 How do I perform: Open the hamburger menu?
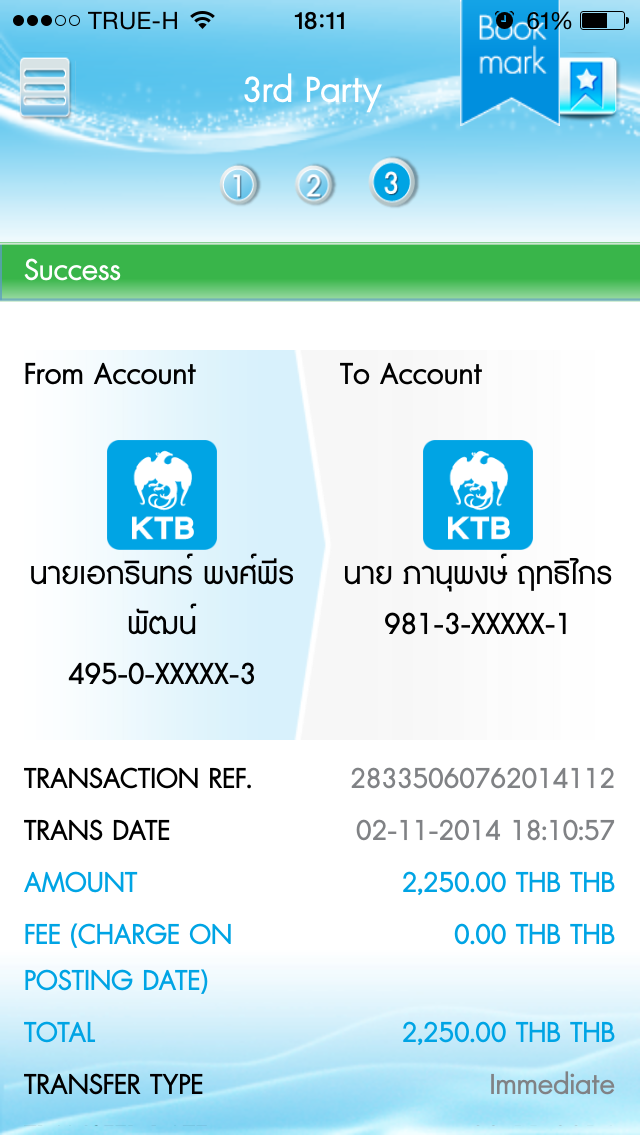[45, 88]
